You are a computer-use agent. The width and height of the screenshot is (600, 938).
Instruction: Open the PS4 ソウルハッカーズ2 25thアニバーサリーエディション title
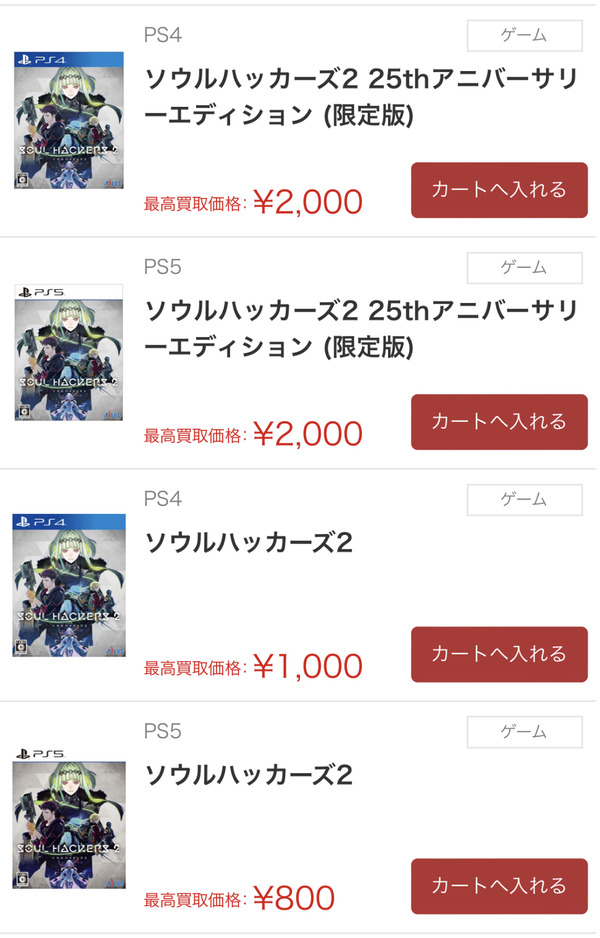(x=361, y=97)
